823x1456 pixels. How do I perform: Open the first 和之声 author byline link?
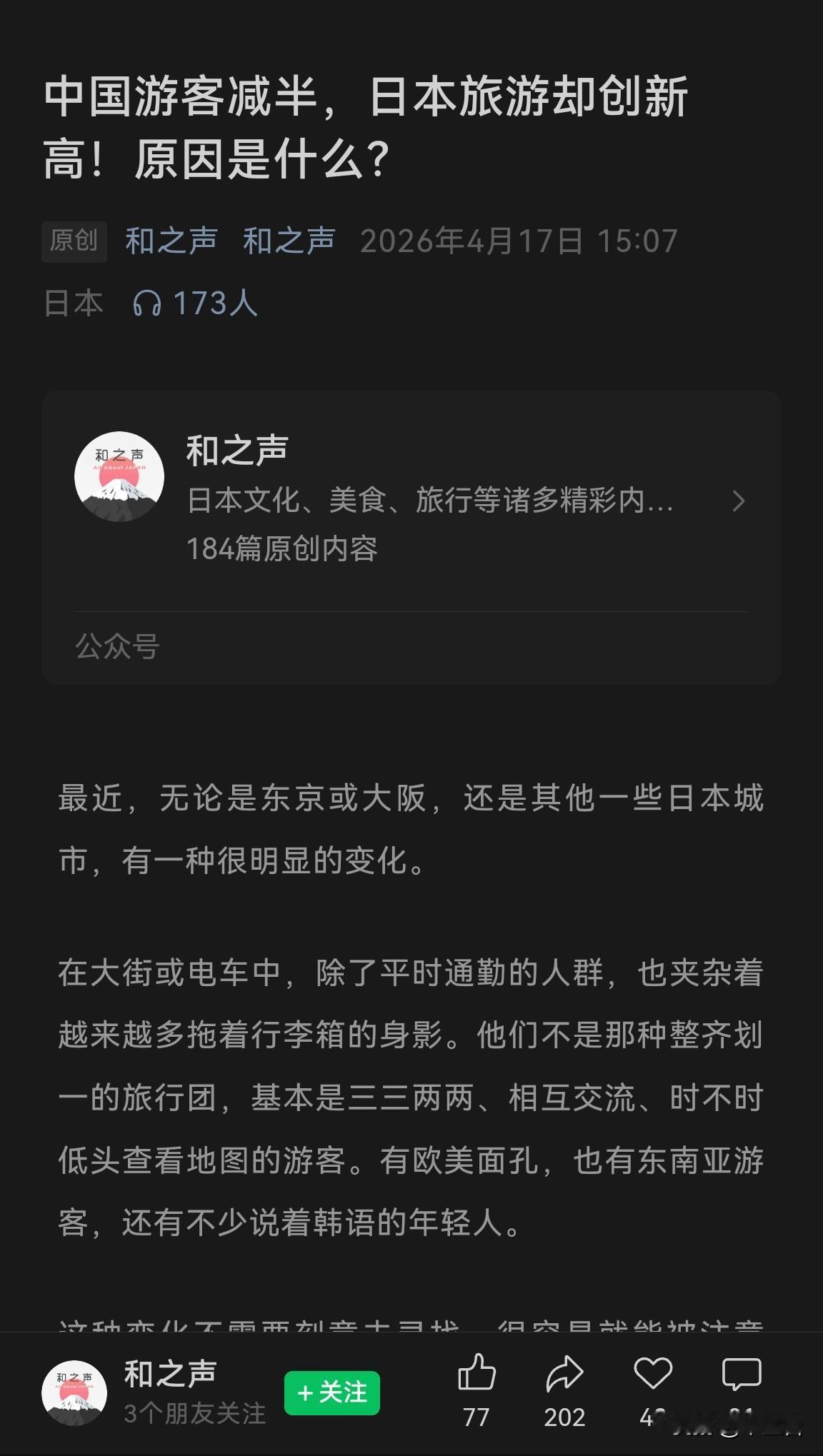pos(171,241)
